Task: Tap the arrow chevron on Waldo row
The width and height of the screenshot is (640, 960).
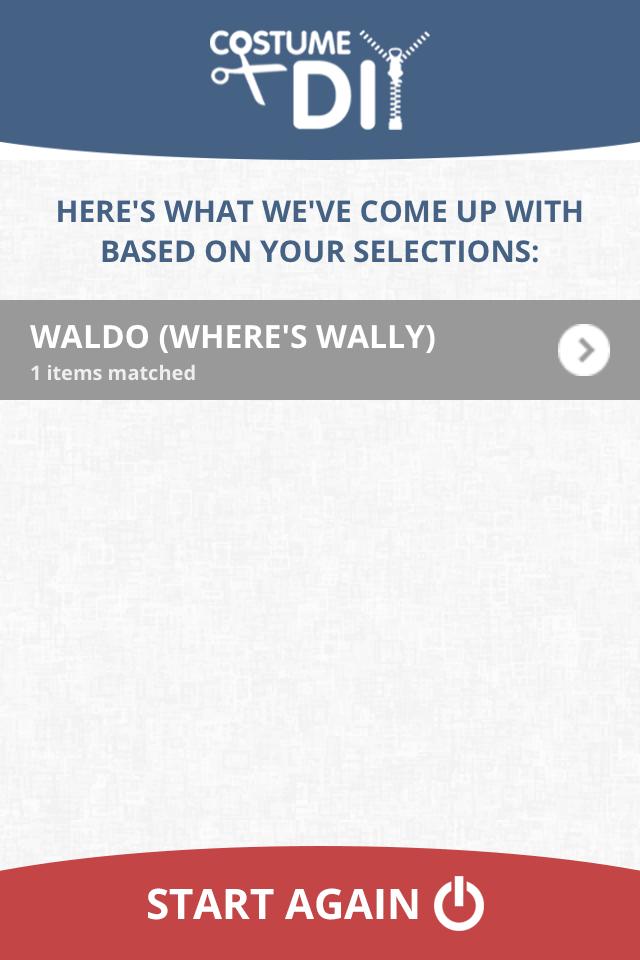Action: coord(584,350)
